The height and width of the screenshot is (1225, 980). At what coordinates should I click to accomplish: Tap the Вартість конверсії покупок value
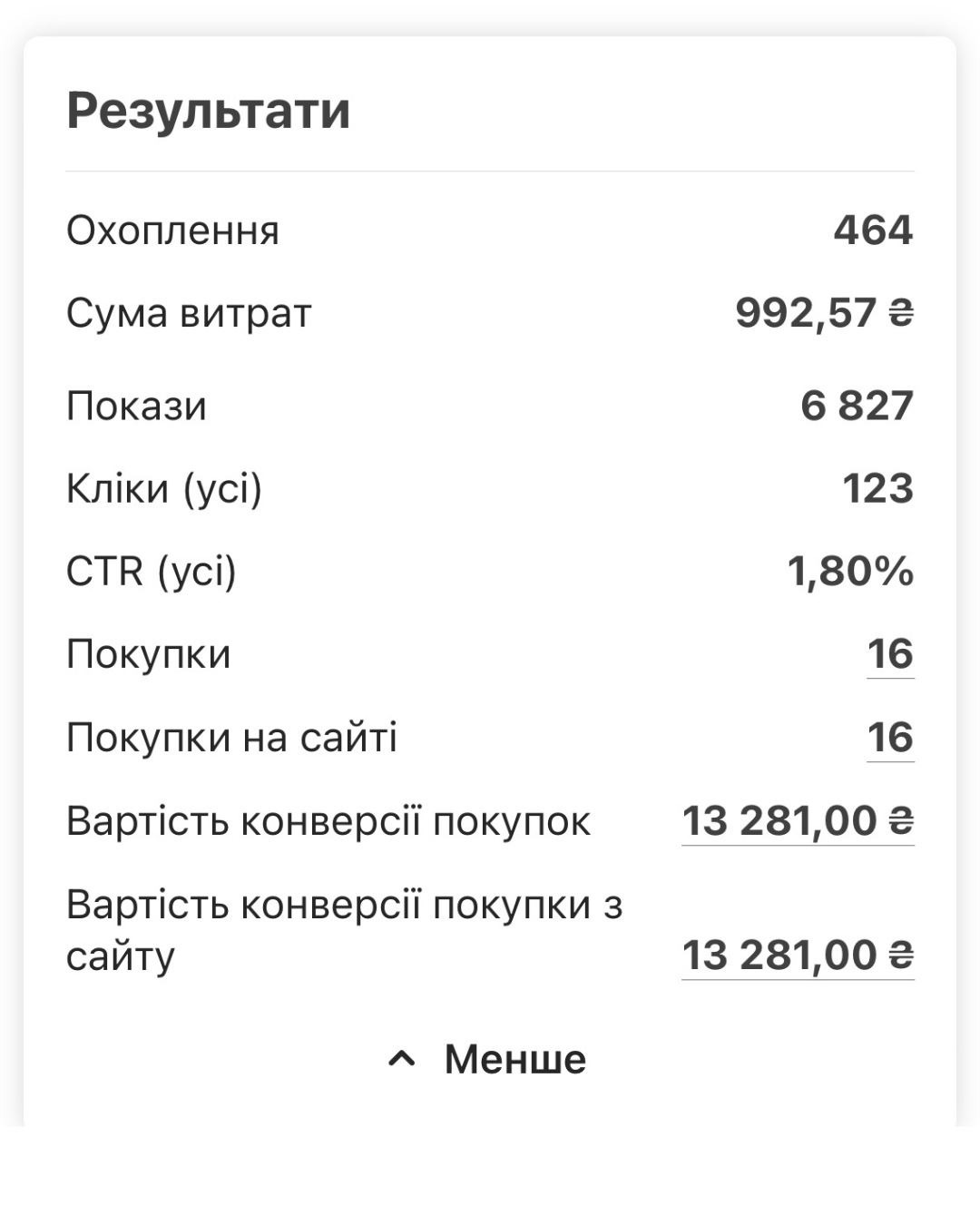[x=798, y=821]
